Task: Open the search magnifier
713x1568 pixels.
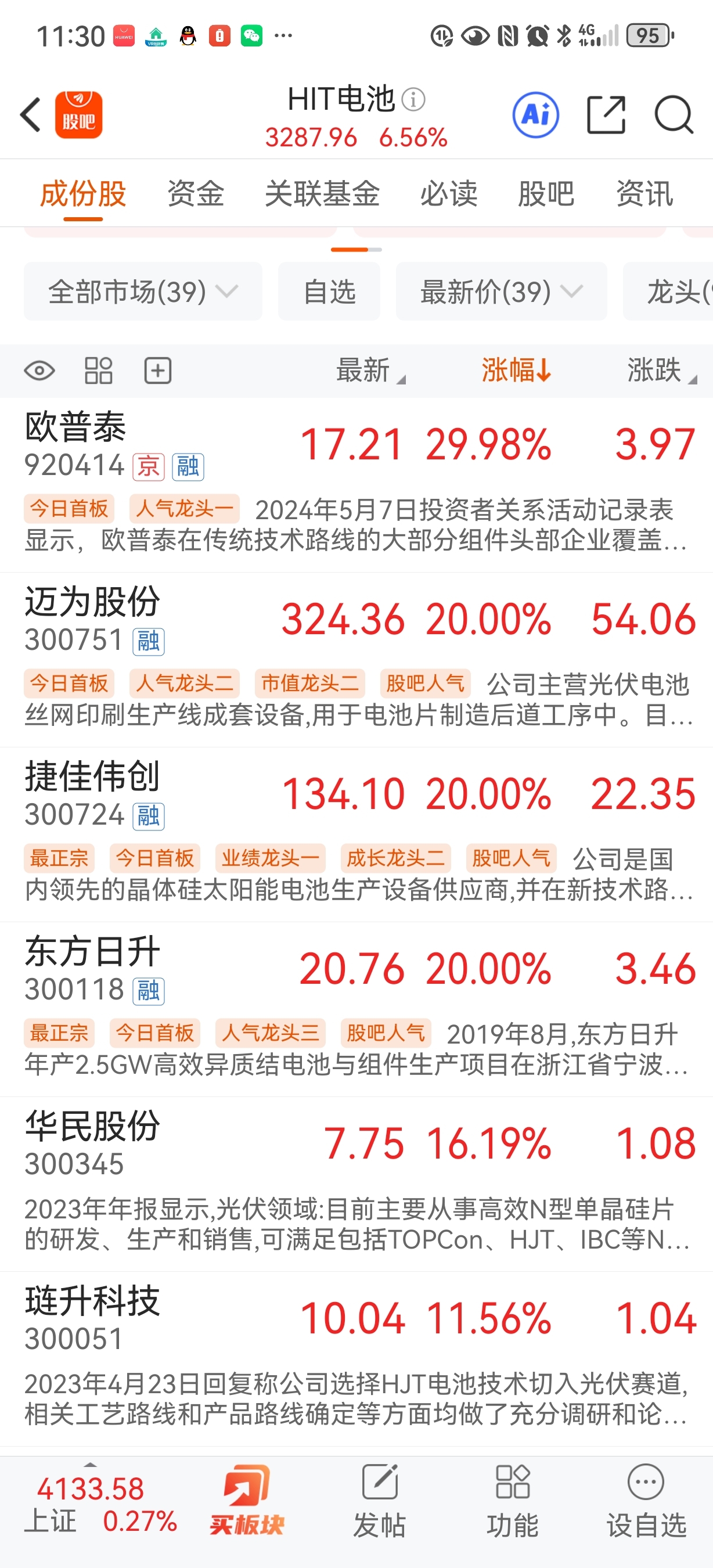Action: (674, 114)
